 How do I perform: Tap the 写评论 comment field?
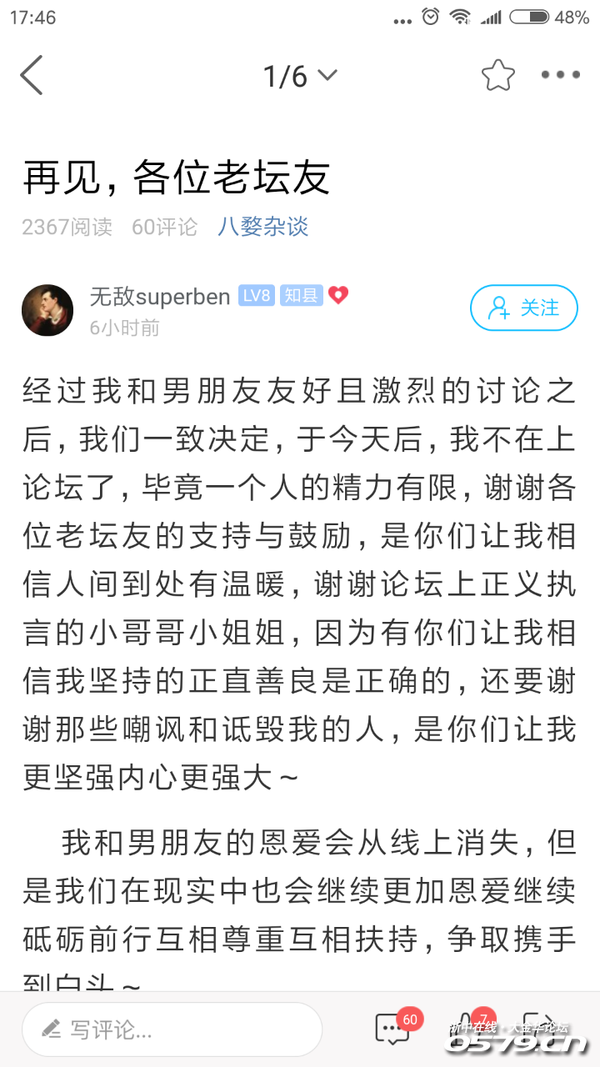pos(172,1030)
